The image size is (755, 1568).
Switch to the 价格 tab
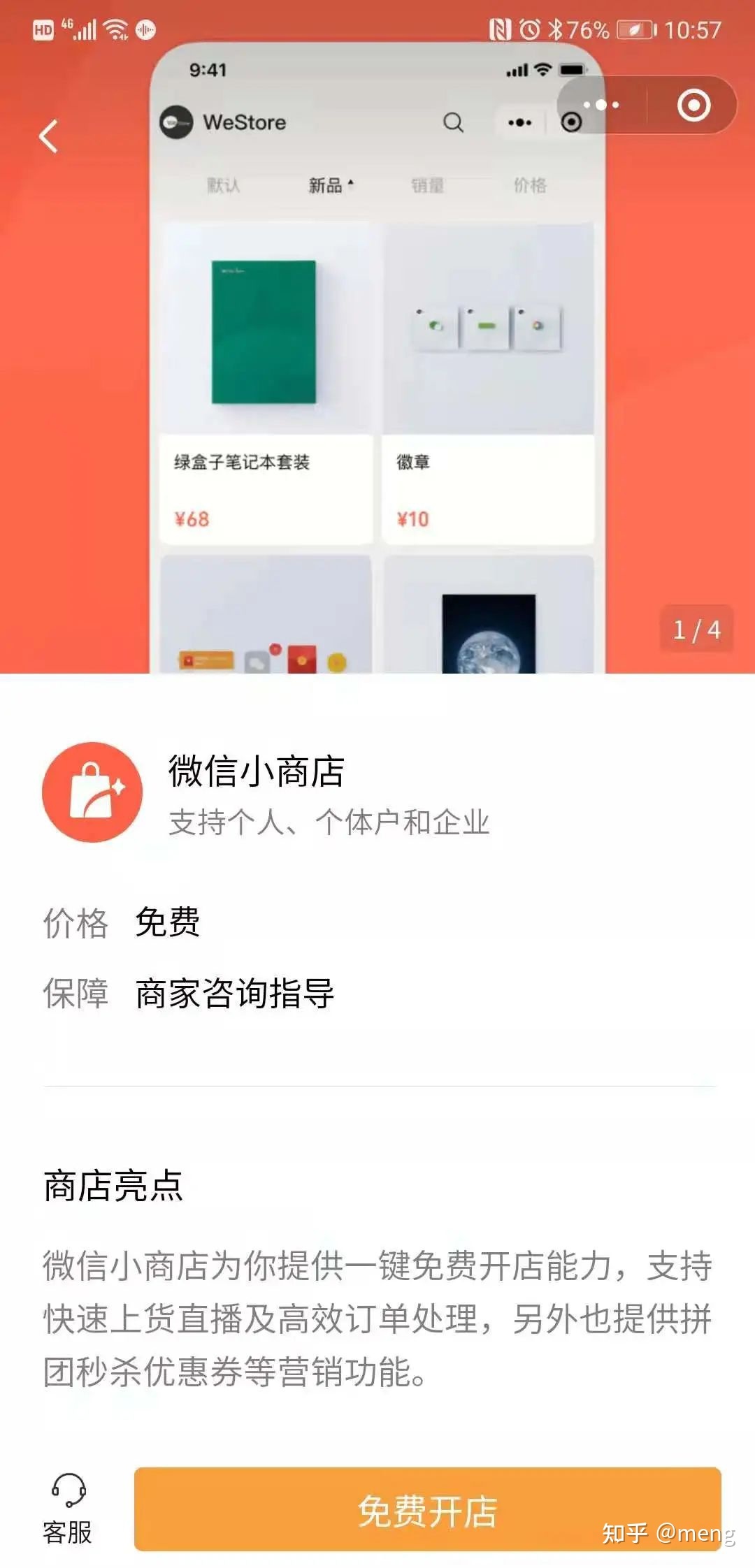(528, 185)
